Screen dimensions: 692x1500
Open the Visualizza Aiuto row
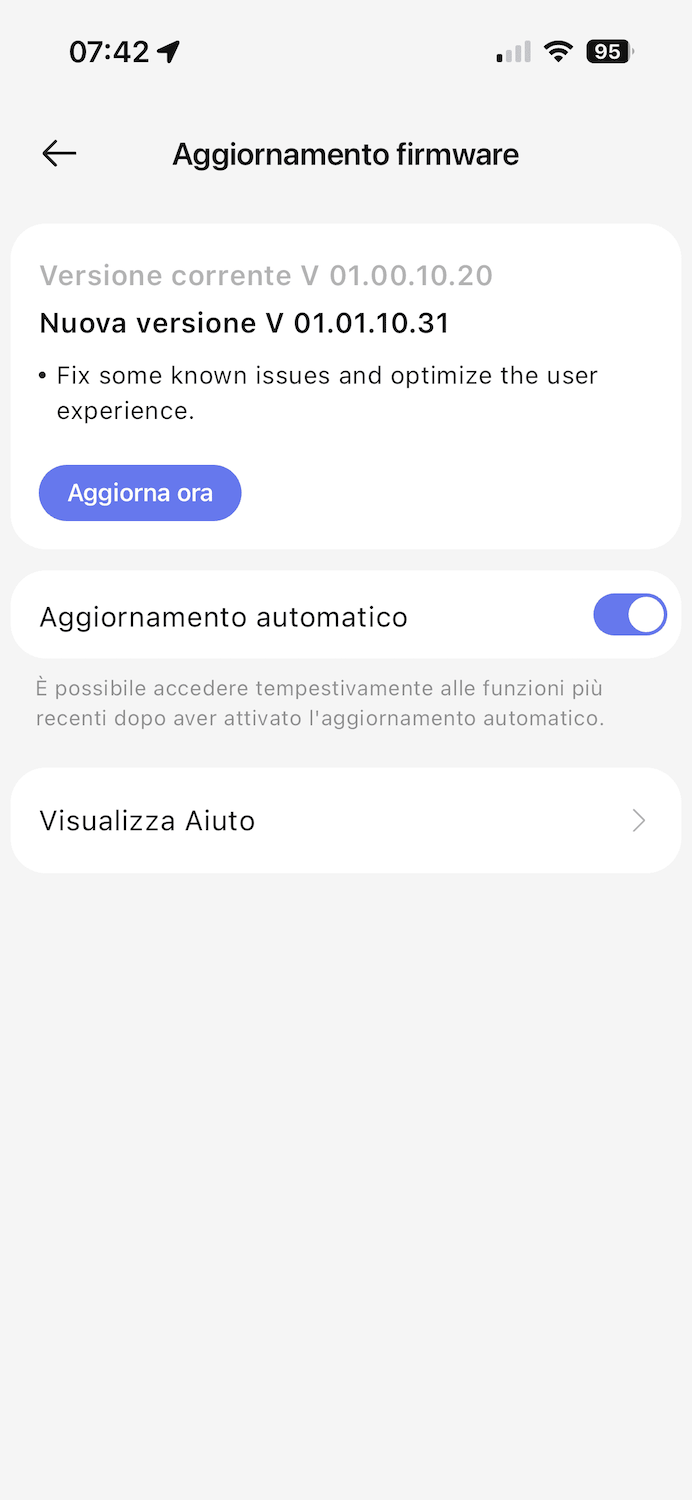click(345, 821)
